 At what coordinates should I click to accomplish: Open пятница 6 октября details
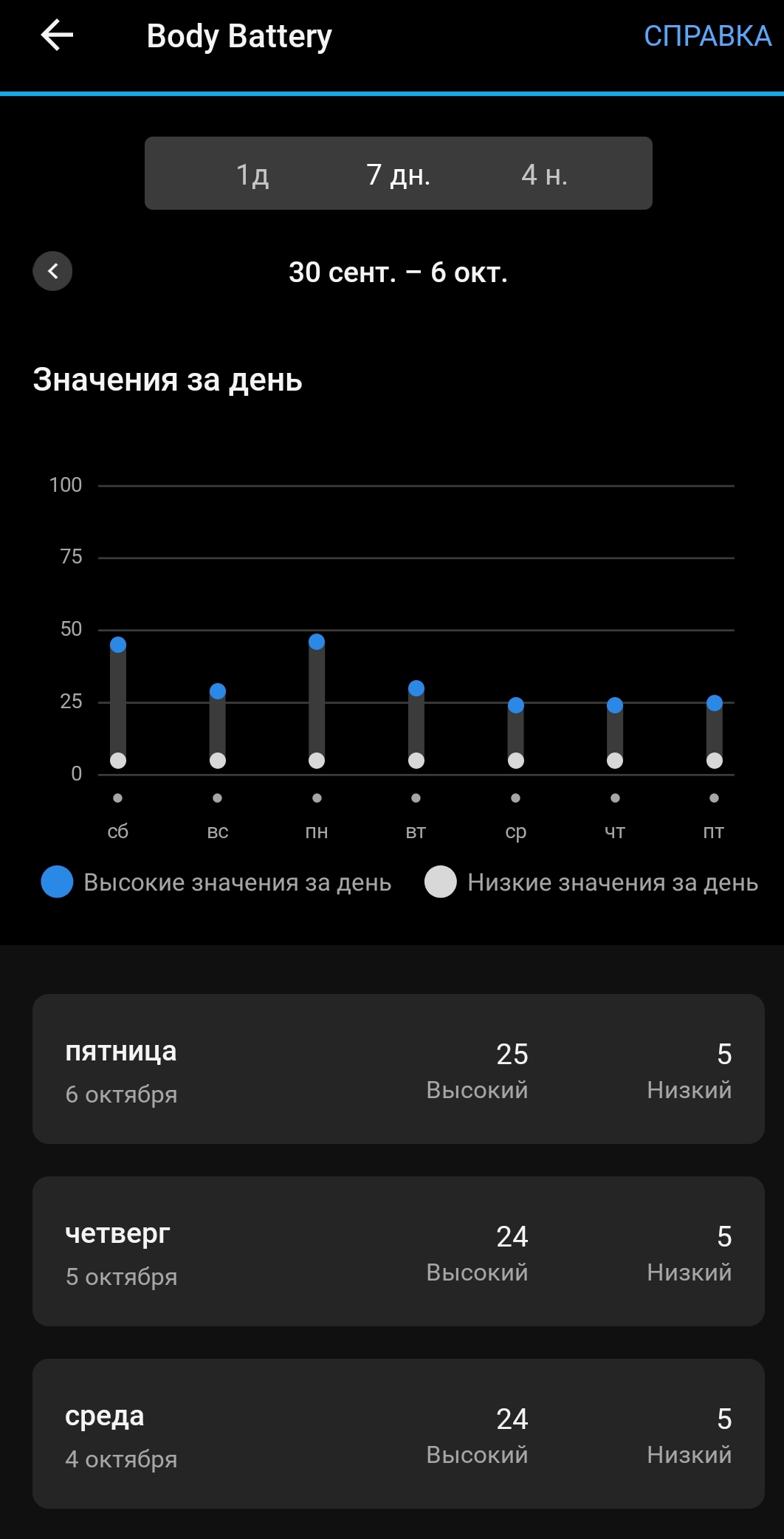coord(398,1069)
